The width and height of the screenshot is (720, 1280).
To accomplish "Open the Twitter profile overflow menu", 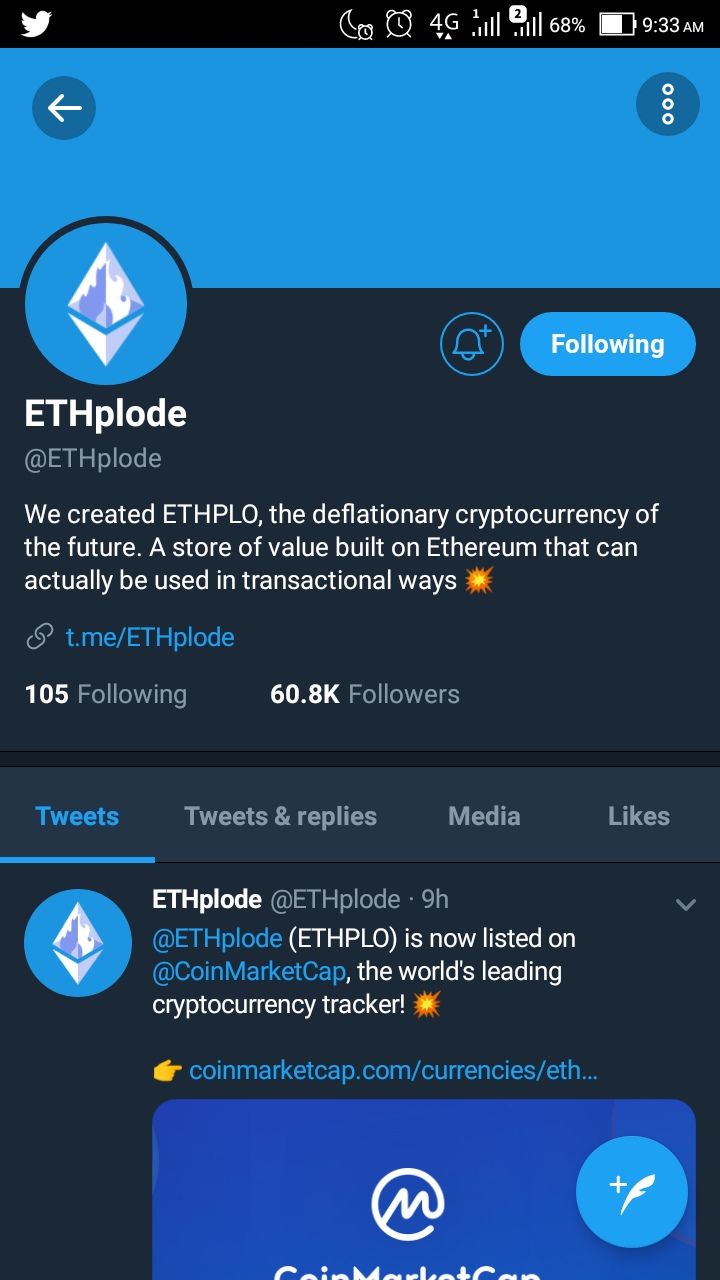I will (x=667, y=103).
